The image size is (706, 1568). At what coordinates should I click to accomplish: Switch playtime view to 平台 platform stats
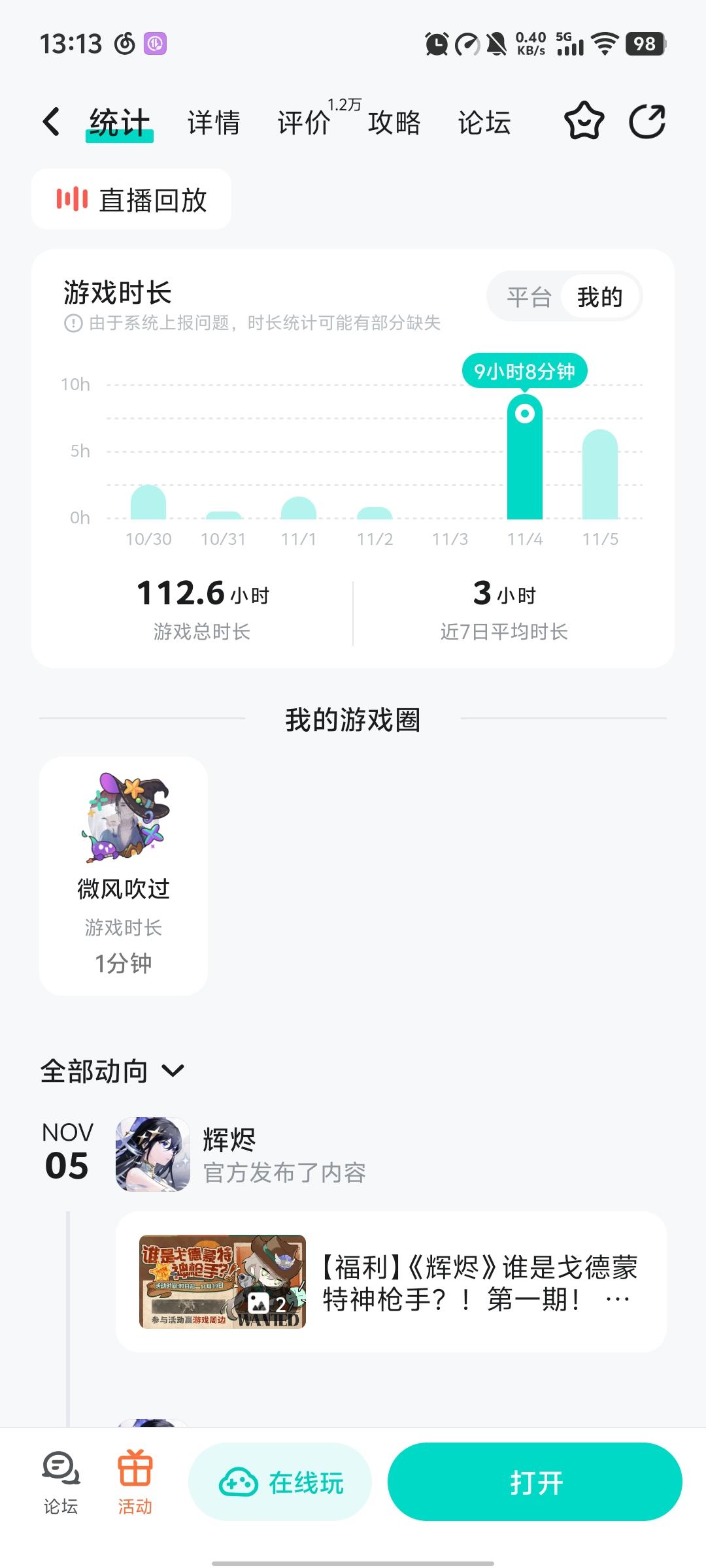(528, 297)
